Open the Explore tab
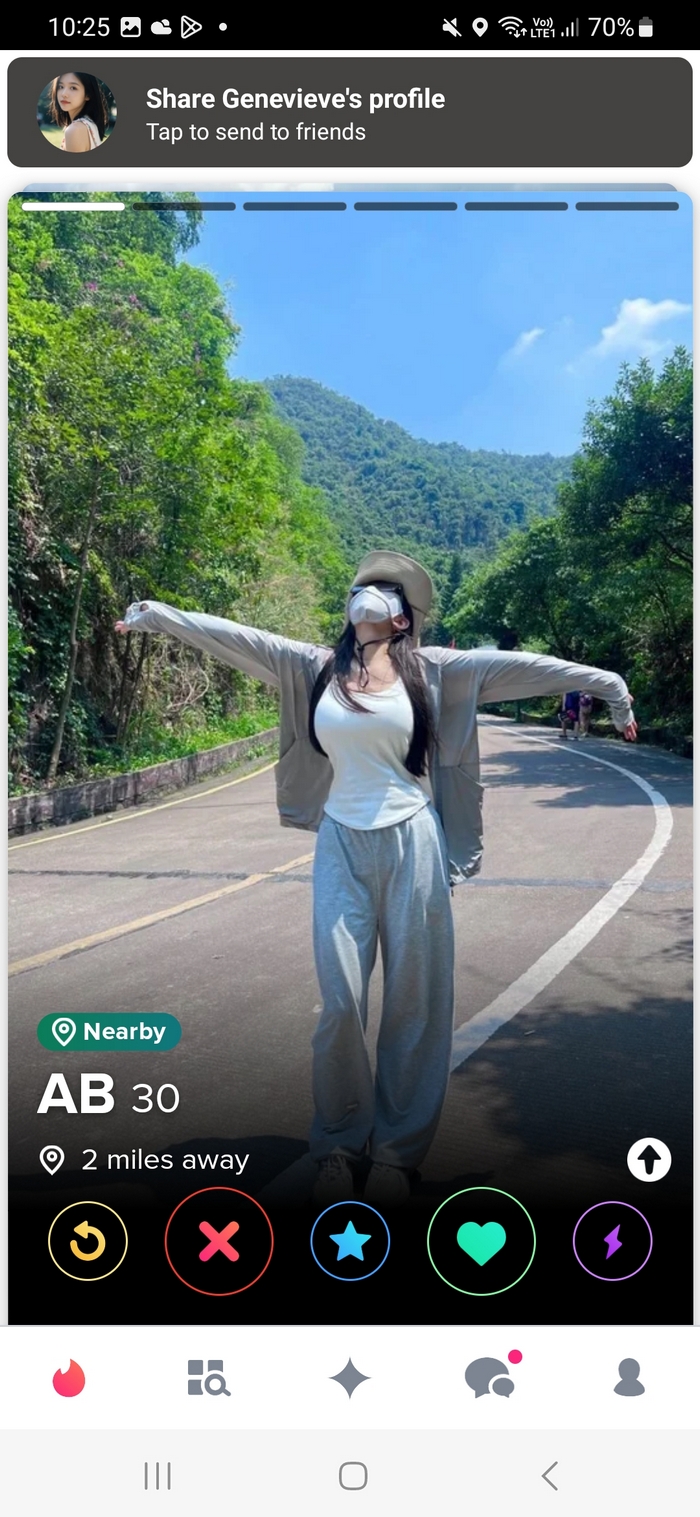The height and width of the screenshot is (1517, 700). pos(208,1378)
